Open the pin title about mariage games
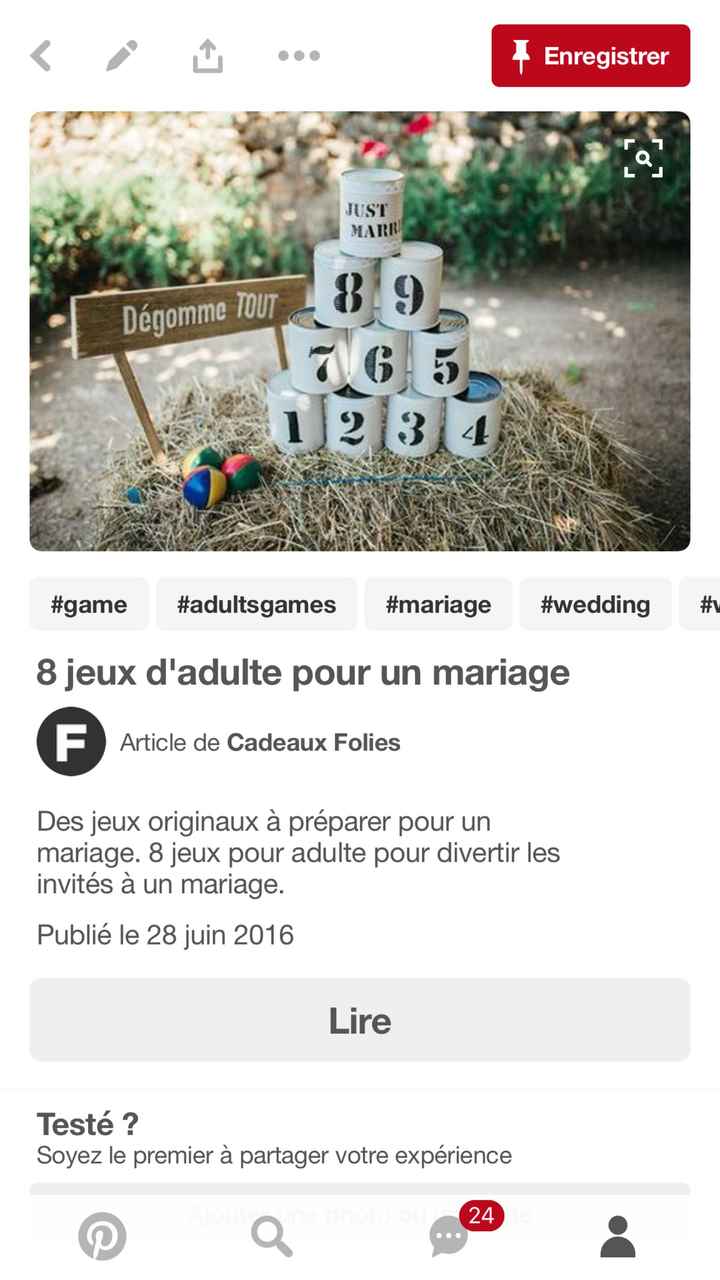 (302, 672)
